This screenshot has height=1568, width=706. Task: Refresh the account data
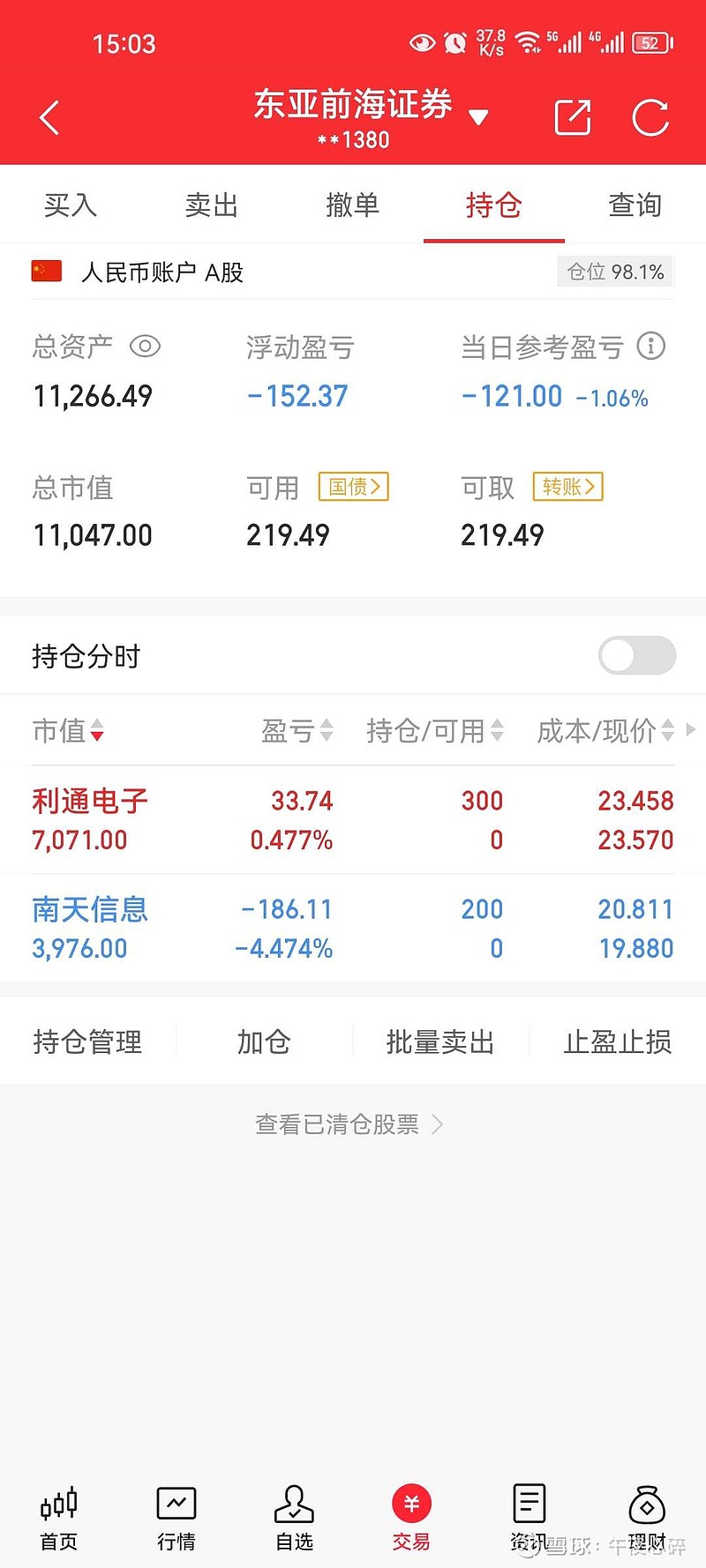[x=650, y=117]
